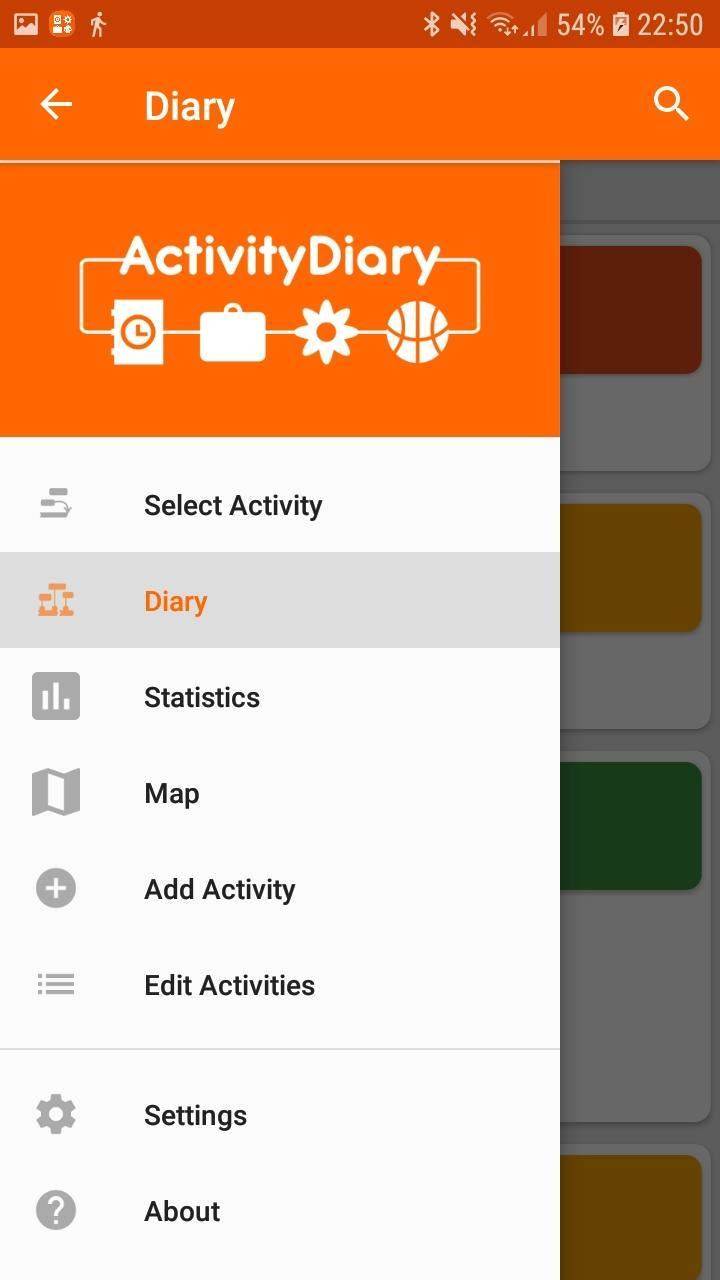Tap the Diary title in the action bar
Viewport: 720px width, 1280px height.
click(x=189, y=103)
